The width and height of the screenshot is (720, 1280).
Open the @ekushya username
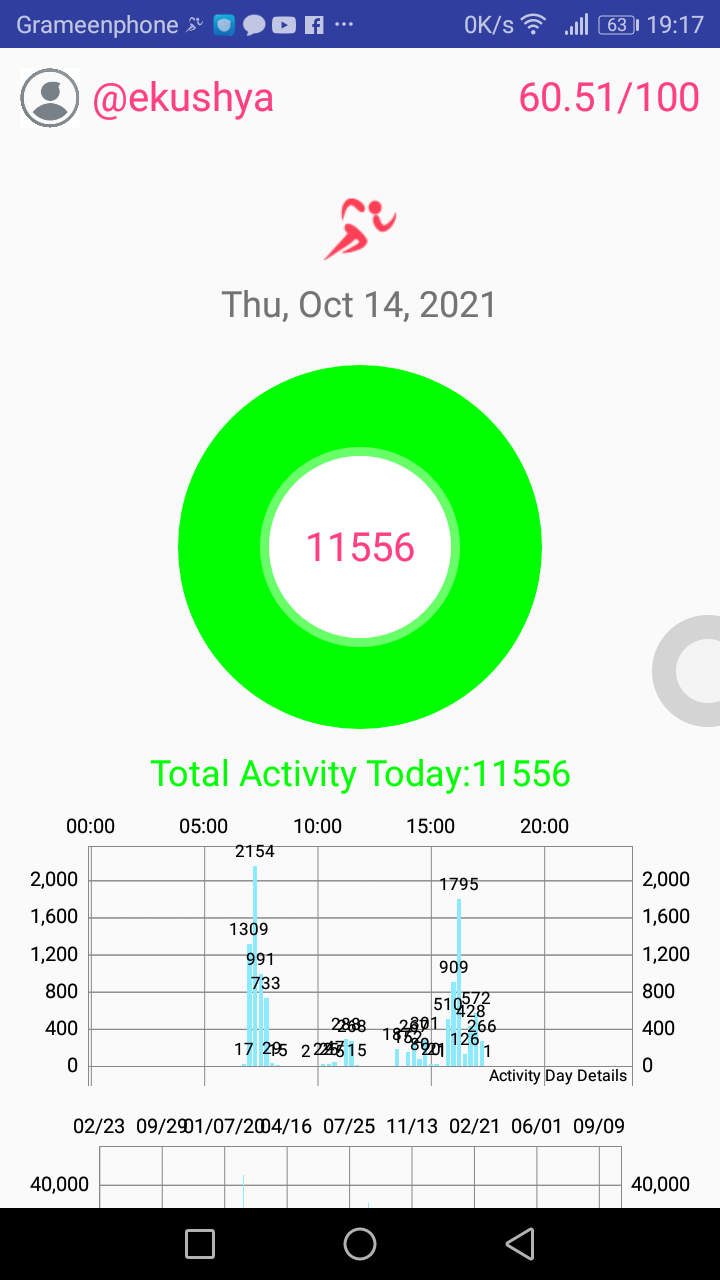coord(183,98)
